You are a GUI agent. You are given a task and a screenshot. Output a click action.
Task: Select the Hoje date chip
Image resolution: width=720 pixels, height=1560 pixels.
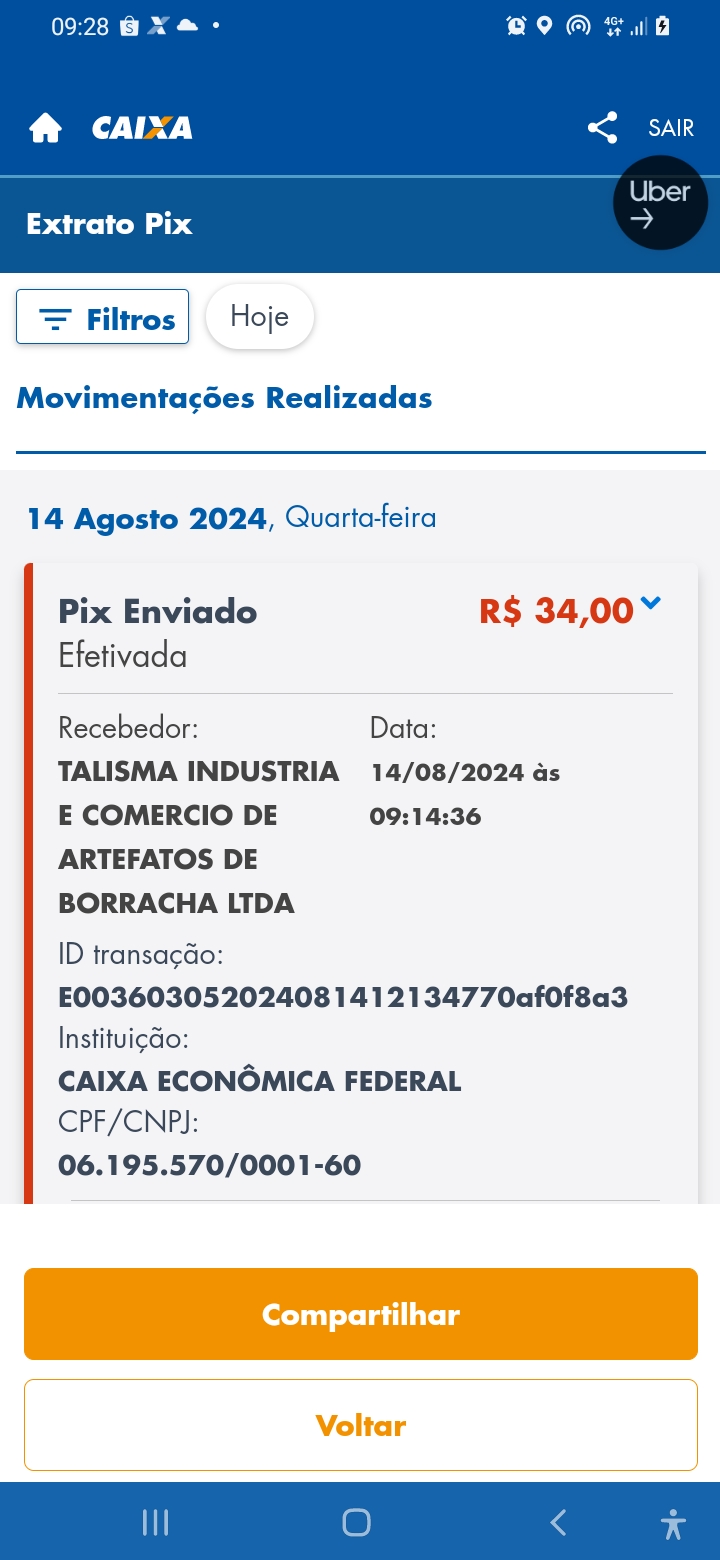pyautogui.click(x=260, y=317)
